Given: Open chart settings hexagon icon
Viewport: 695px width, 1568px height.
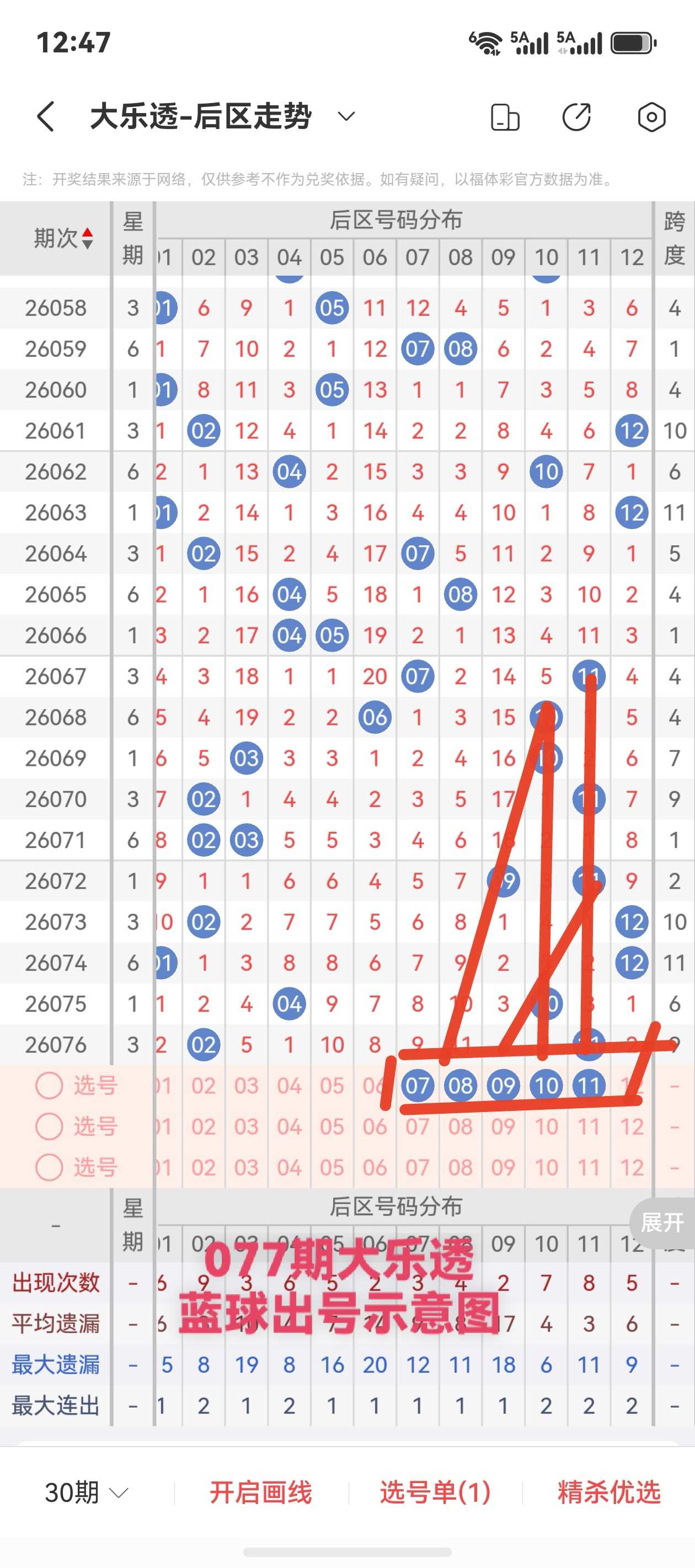Looking at the screenshot, I should click(651, 117).
